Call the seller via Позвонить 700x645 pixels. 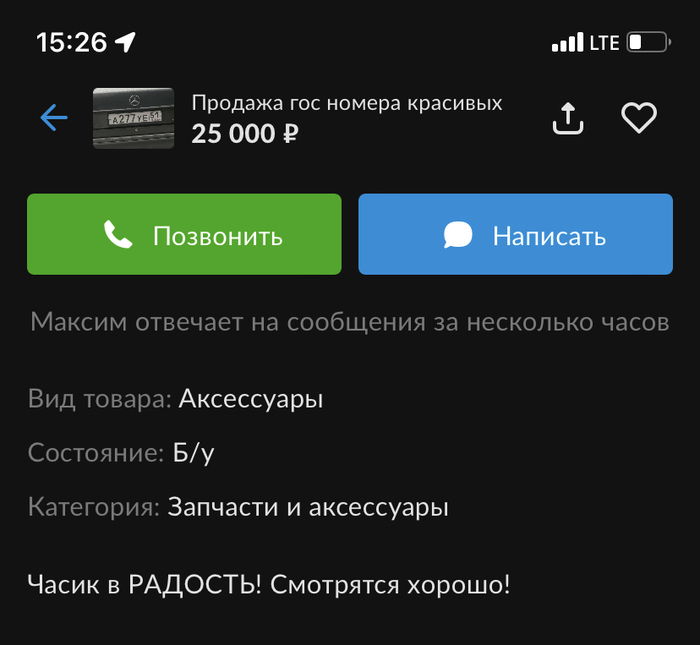184,235
